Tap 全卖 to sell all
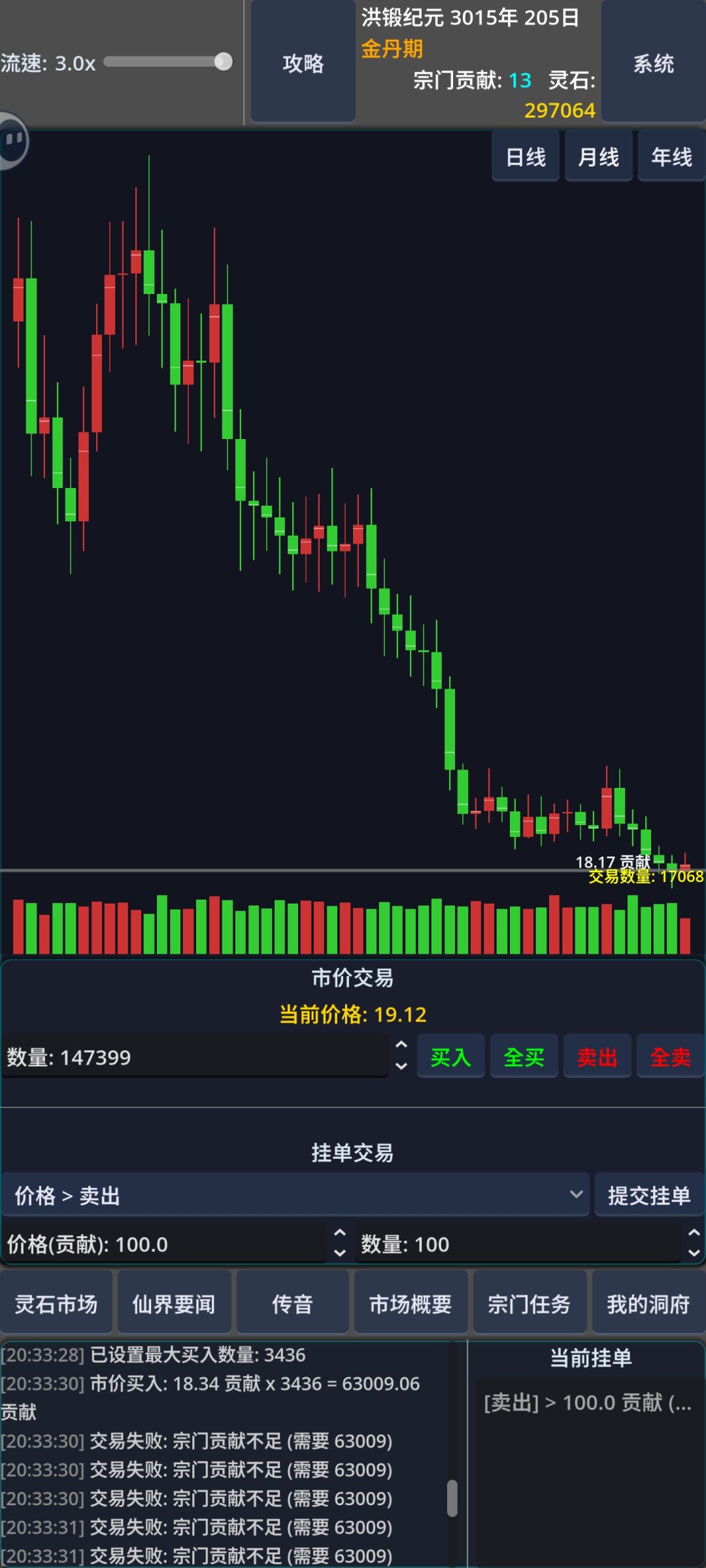706x1568 pixels. tap(670, 1056)
